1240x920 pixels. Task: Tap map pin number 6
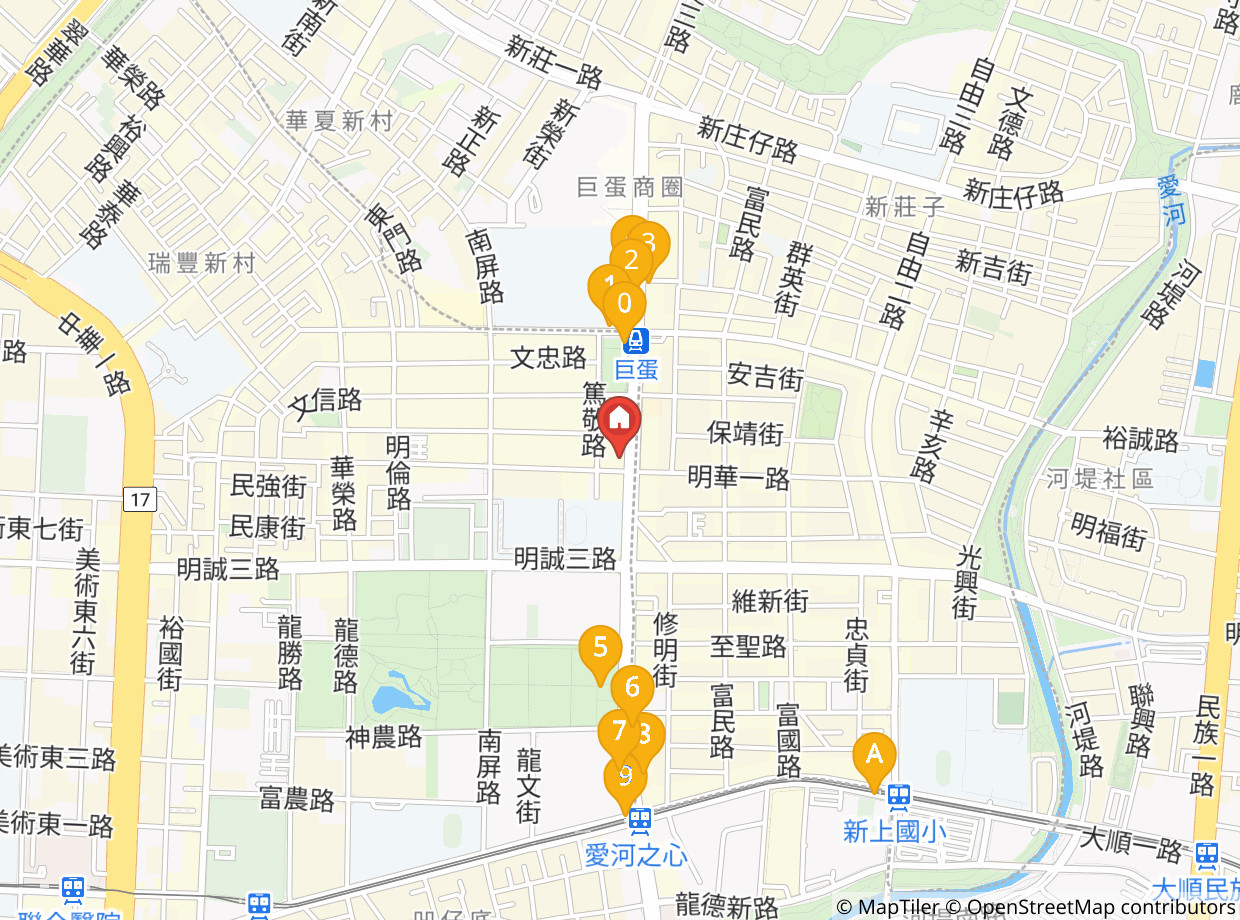click(632, 688)
